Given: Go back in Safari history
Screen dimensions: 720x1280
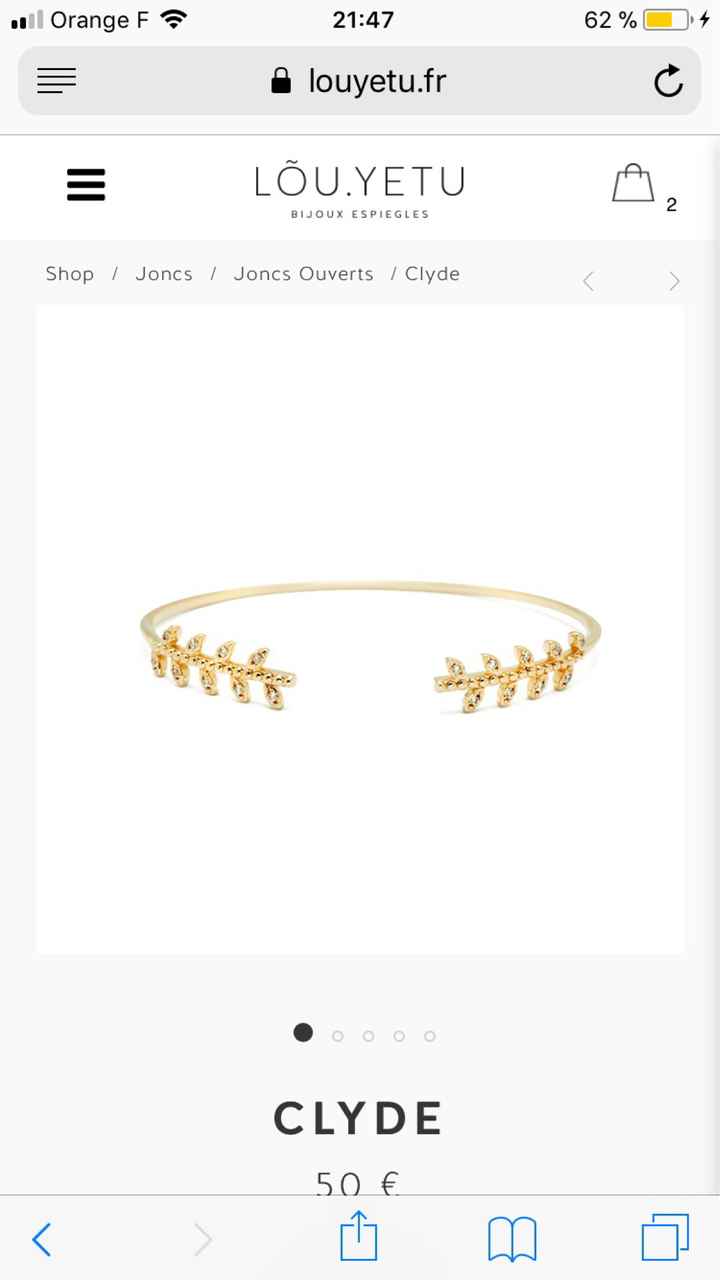Looking at the screenshot, I should (x=42, y=1239).
